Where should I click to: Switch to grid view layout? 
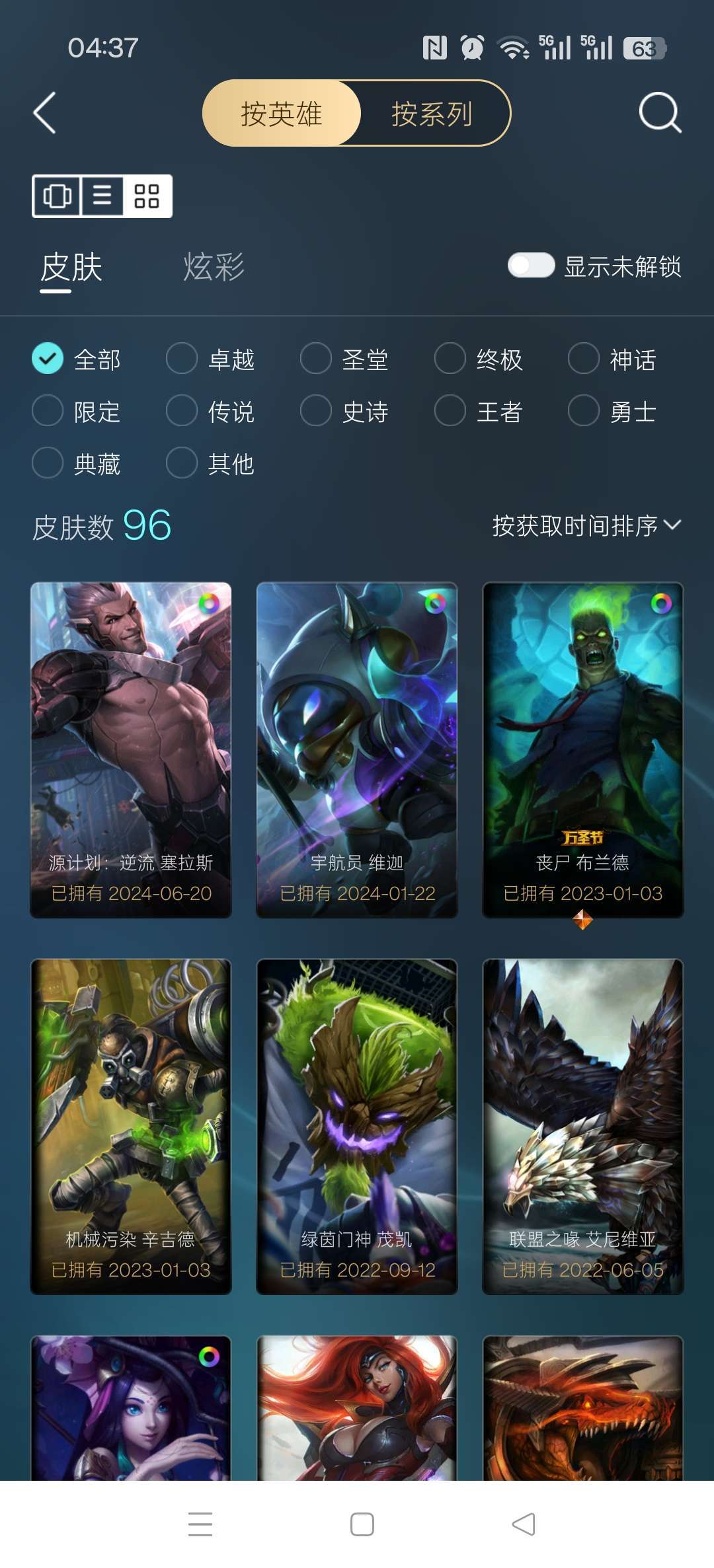147,196
